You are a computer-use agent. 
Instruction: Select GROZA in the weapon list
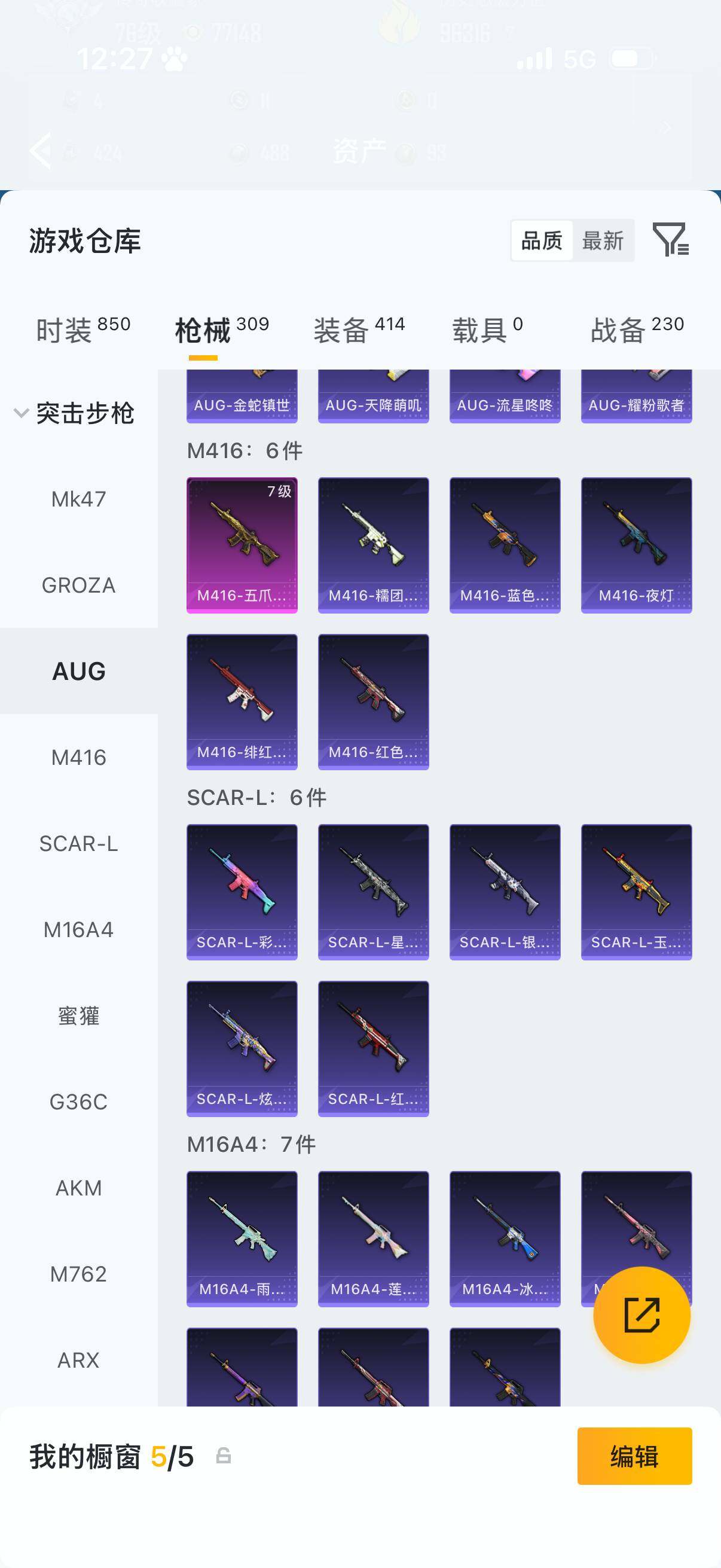[78, 585]
